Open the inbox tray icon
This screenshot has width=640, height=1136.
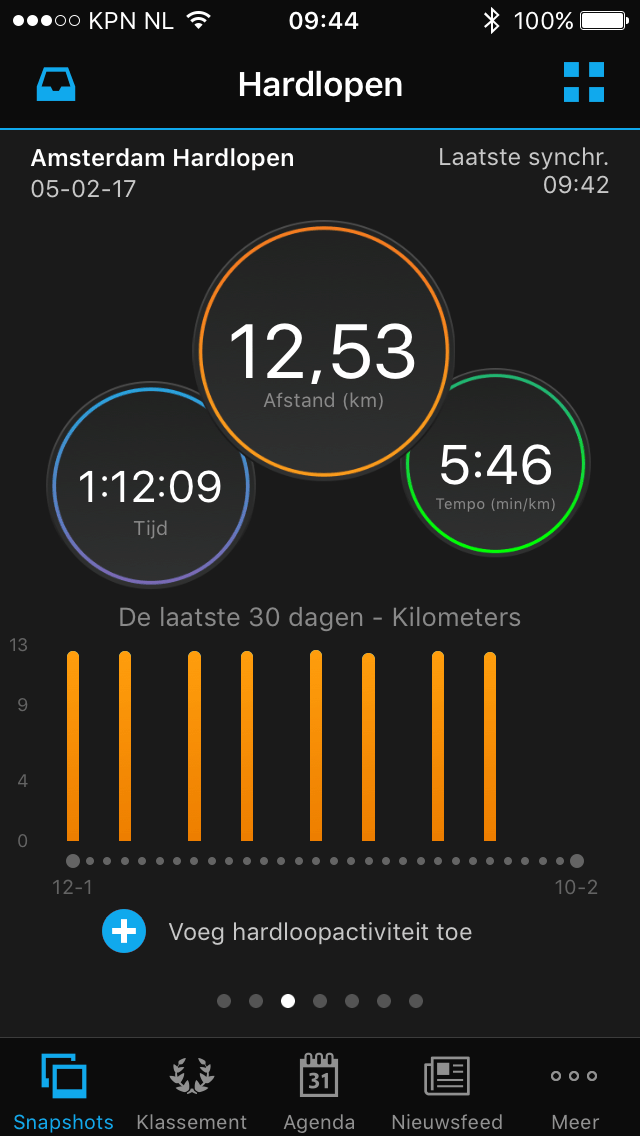coord(57,84)
